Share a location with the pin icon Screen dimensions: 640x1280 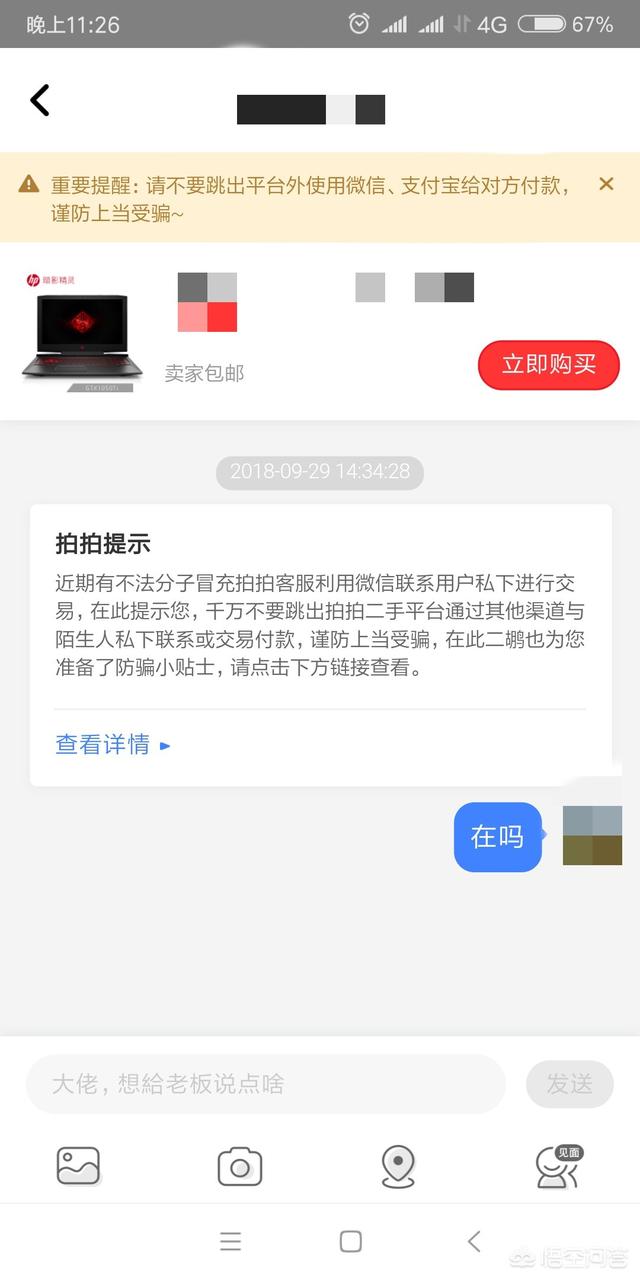398,1167
